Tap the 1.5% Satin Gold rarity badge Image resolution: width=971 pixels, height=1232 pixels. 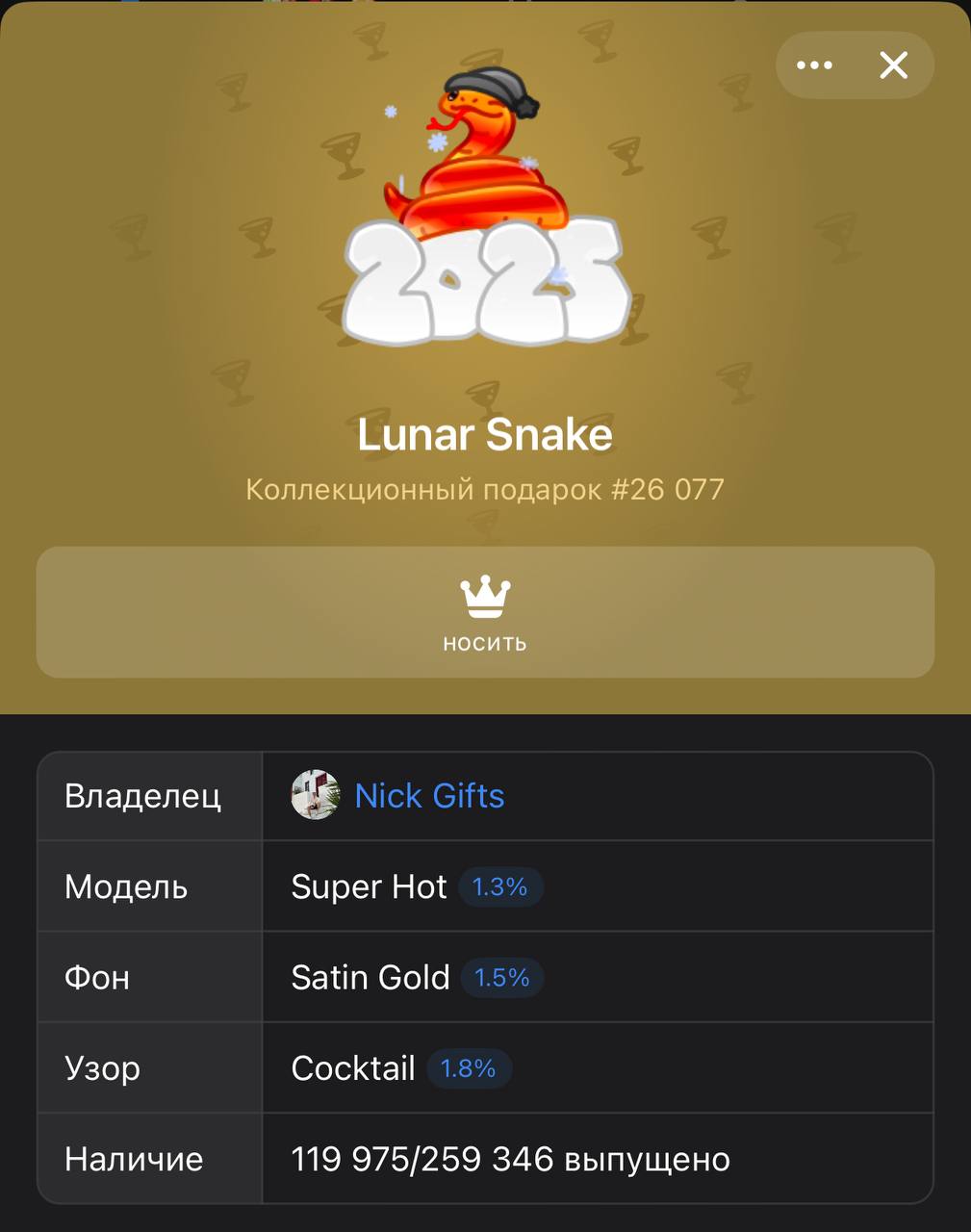[502, 978]
